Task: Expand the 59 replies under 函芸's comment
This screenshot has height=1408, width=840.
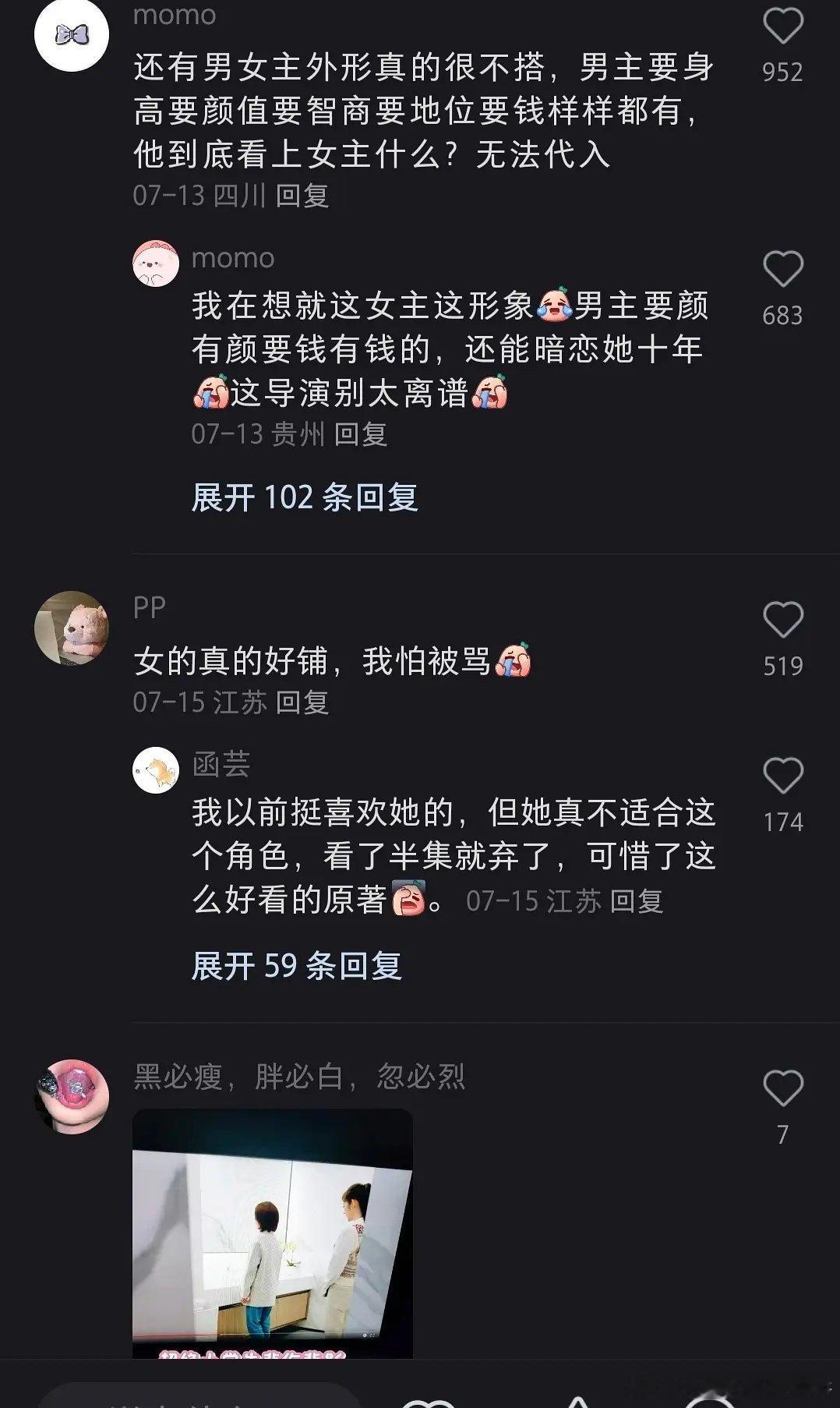Action: click(x=296, y=965)
